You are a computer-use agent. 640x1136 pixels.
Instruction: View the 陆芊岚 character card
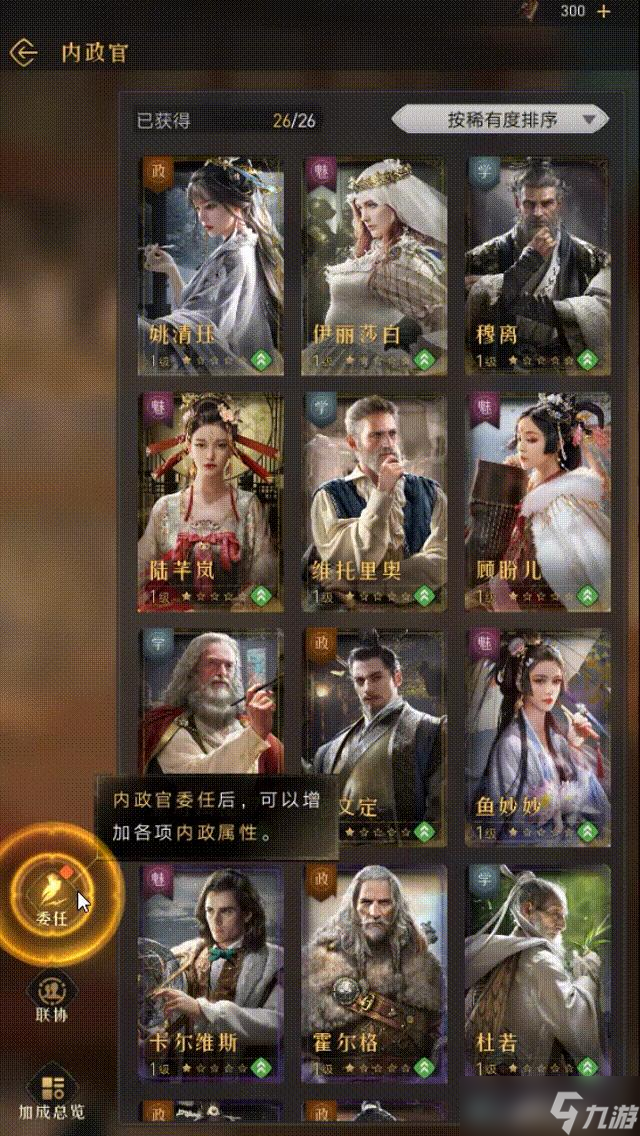[210, 500]
